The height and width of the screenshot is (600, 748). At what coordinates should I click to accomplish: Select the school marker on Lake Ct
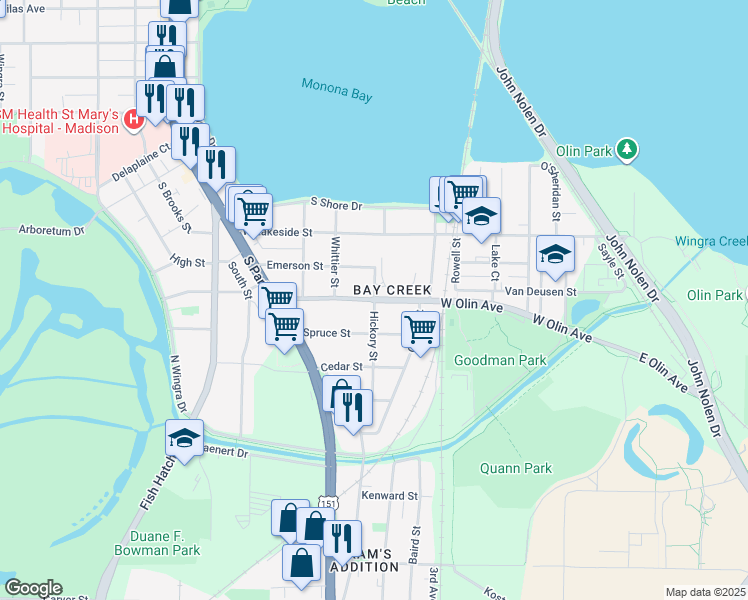pyautogui.click(x=481, y=216)
